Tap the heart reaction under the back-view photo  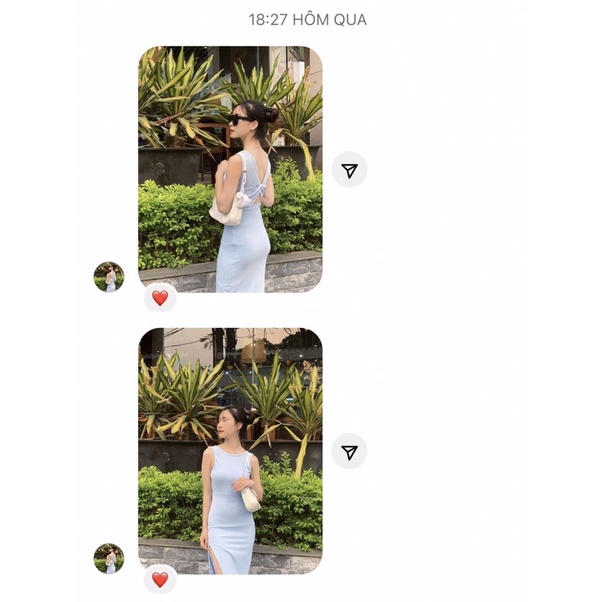[160, 298]
